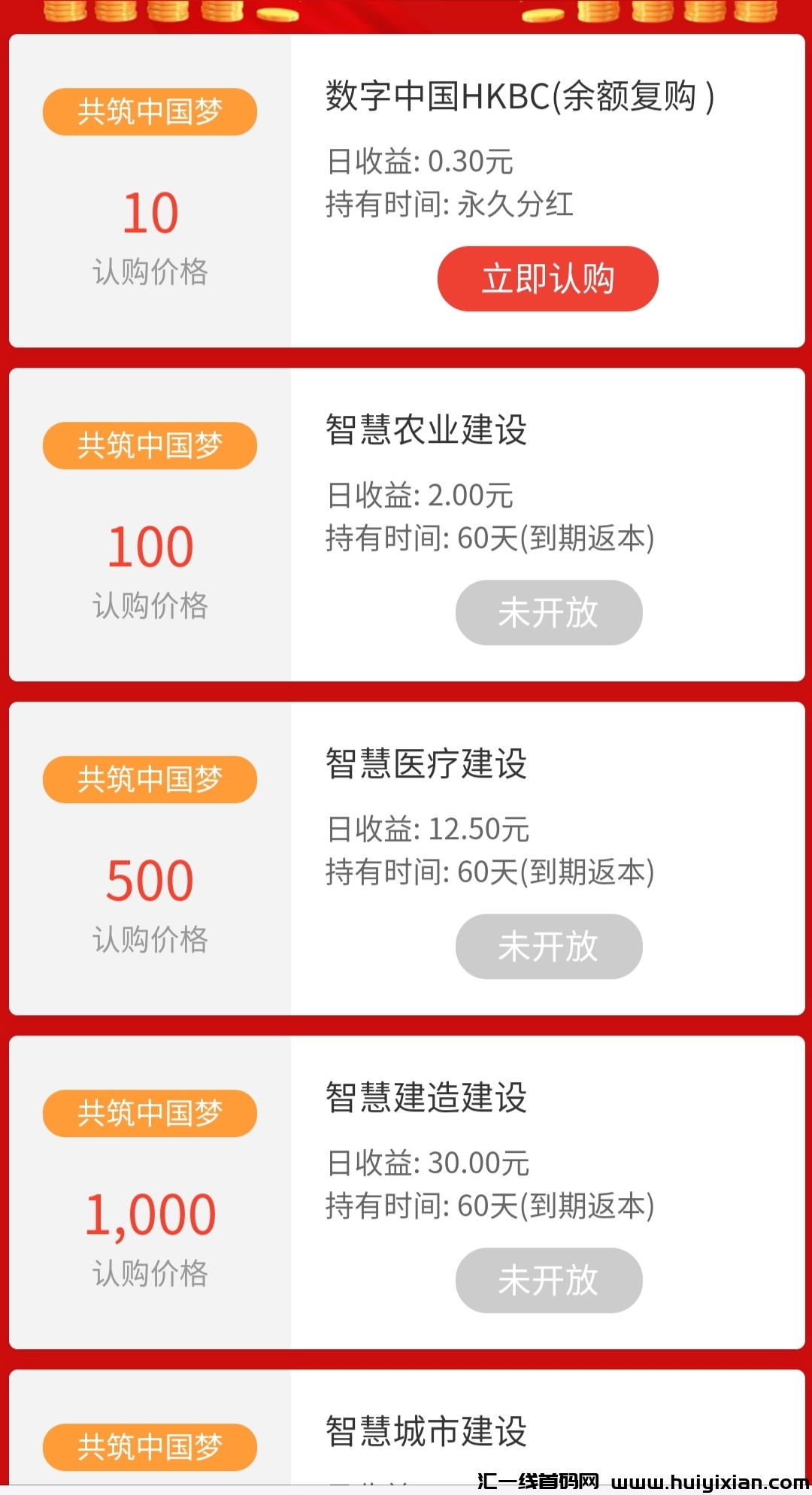Open the 智慧建造建设 product card

click(x=426, y=1098)
